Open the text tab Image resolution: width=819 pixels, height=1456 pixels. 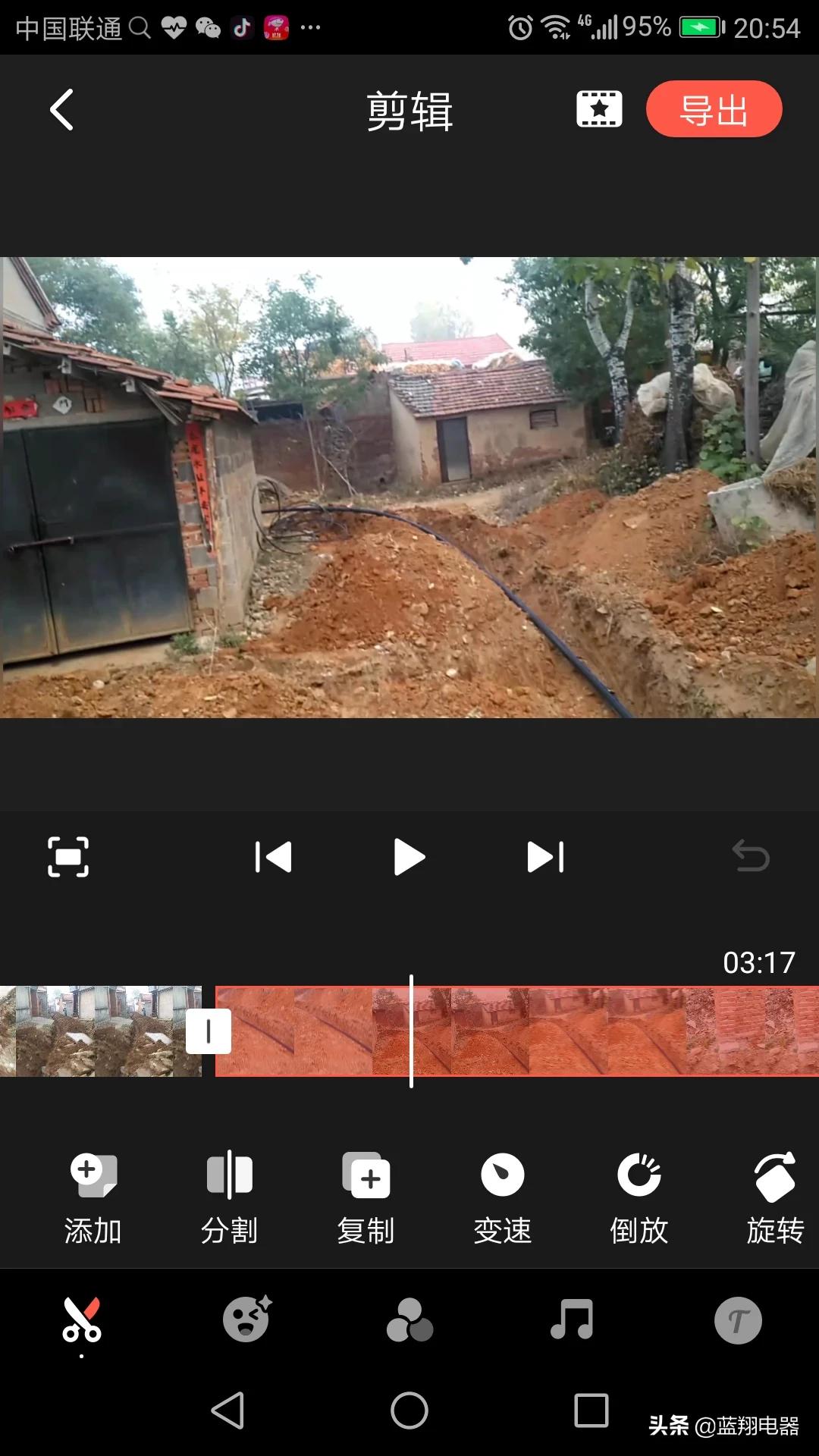tap(738, 1320)
